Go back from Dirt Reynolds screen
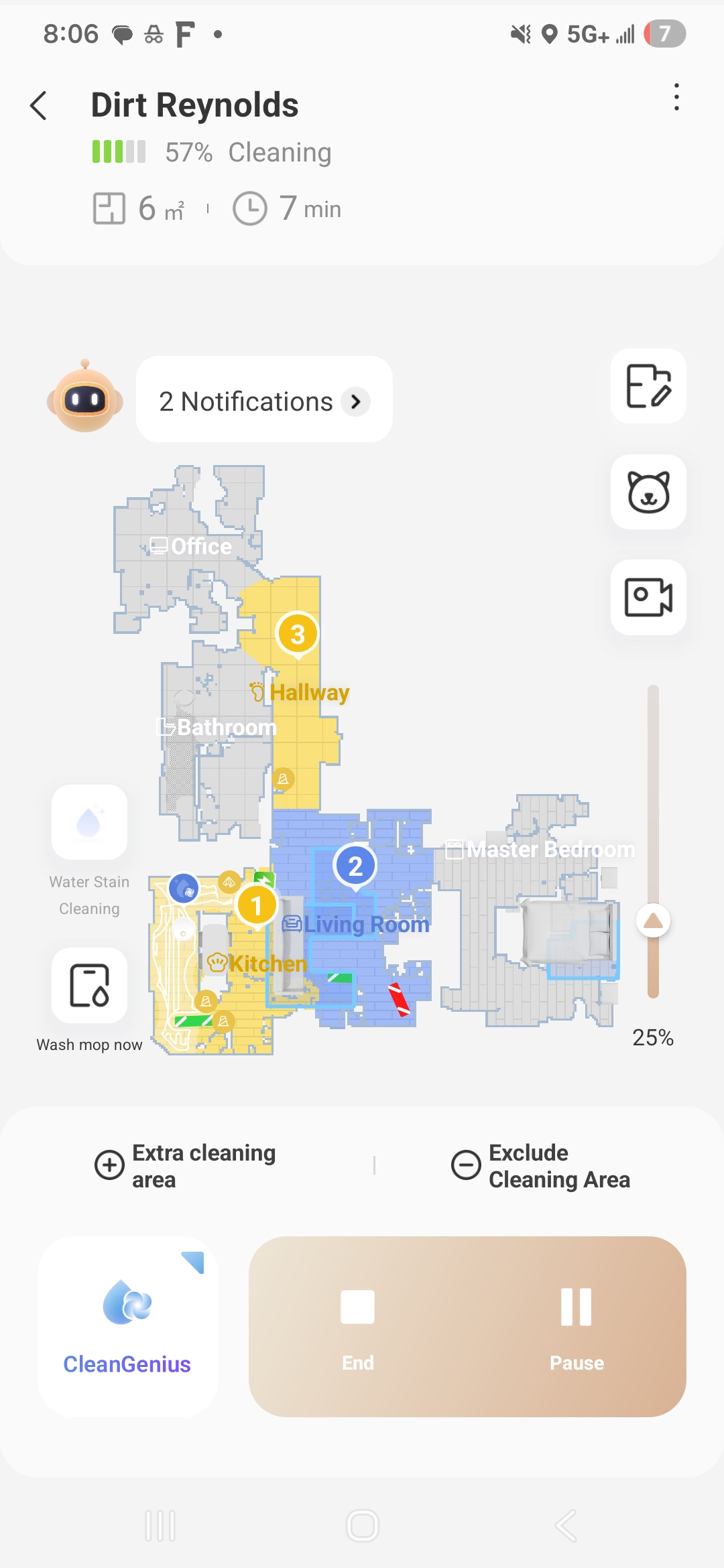Image resolution: width=724 pixels, height=1568 pixels. 39,106
